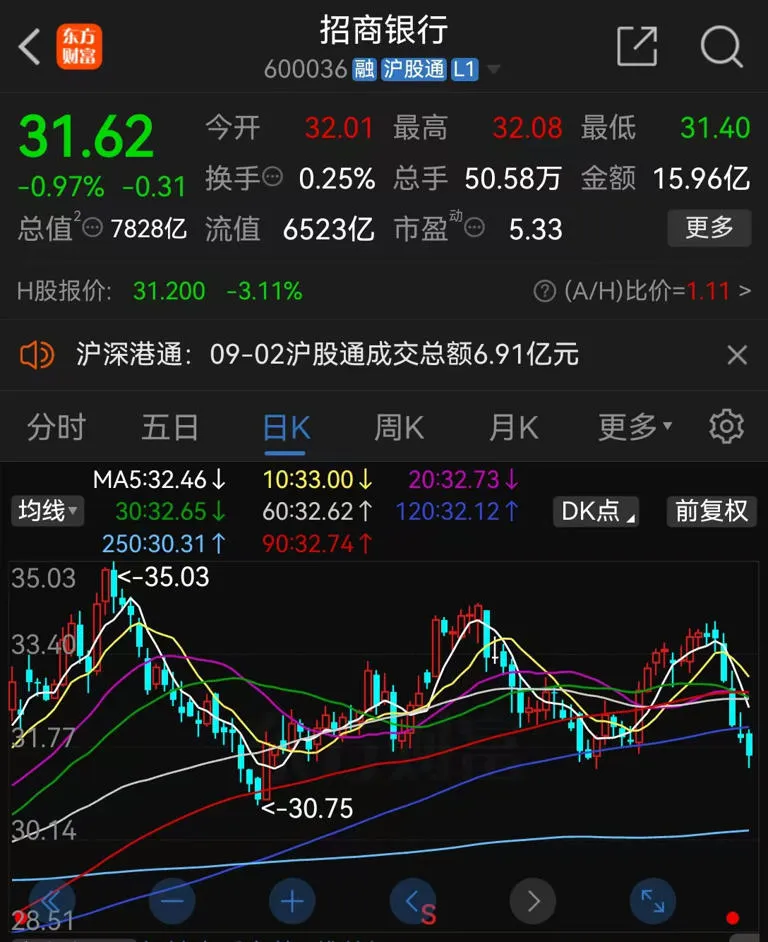Change the 前复权 adjustment setting
The height and width of the screenshot is (942, 768).
coord(712,511)
